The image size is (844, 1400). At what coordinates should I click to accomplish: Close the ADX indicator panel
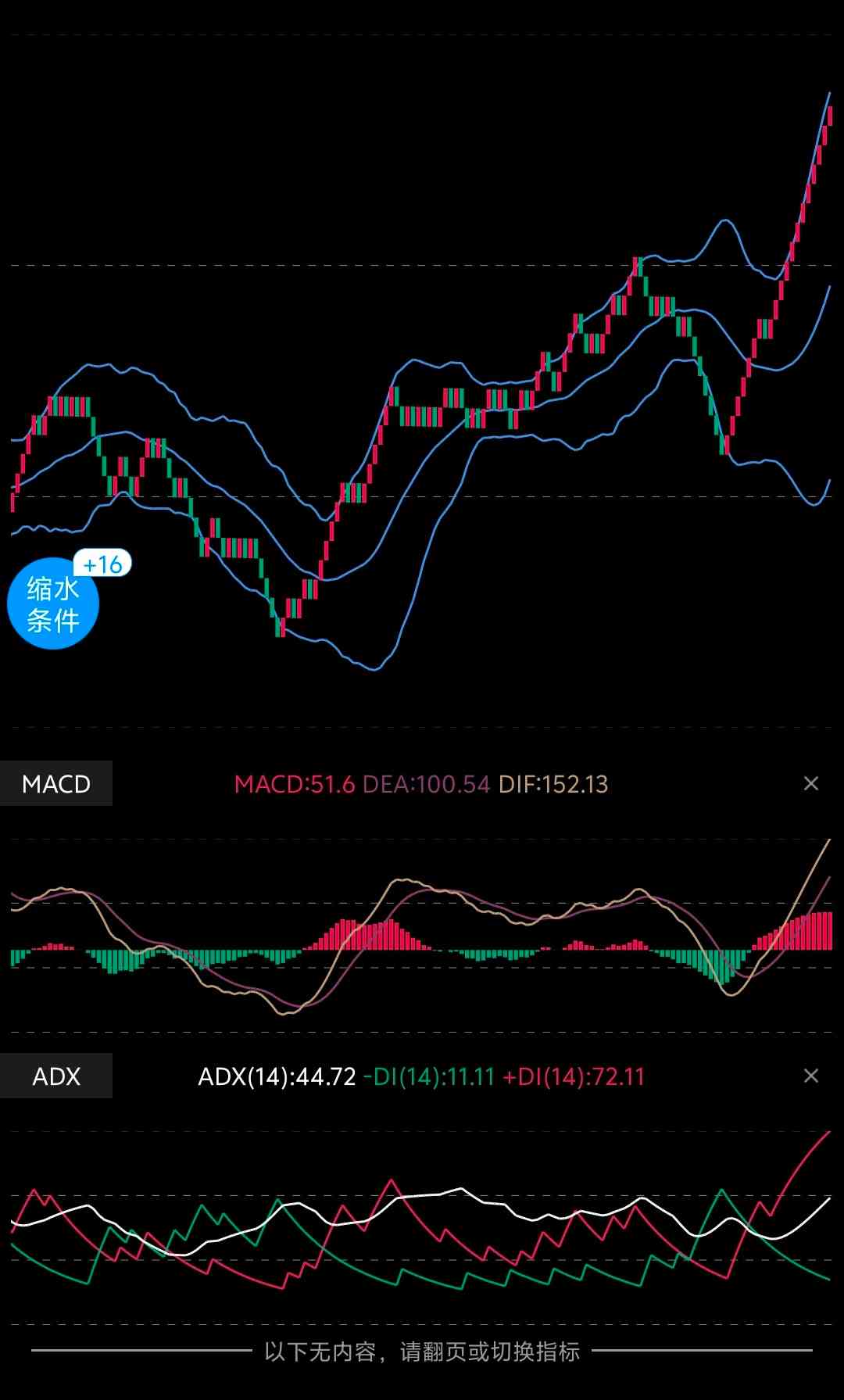pos(811,1076)
